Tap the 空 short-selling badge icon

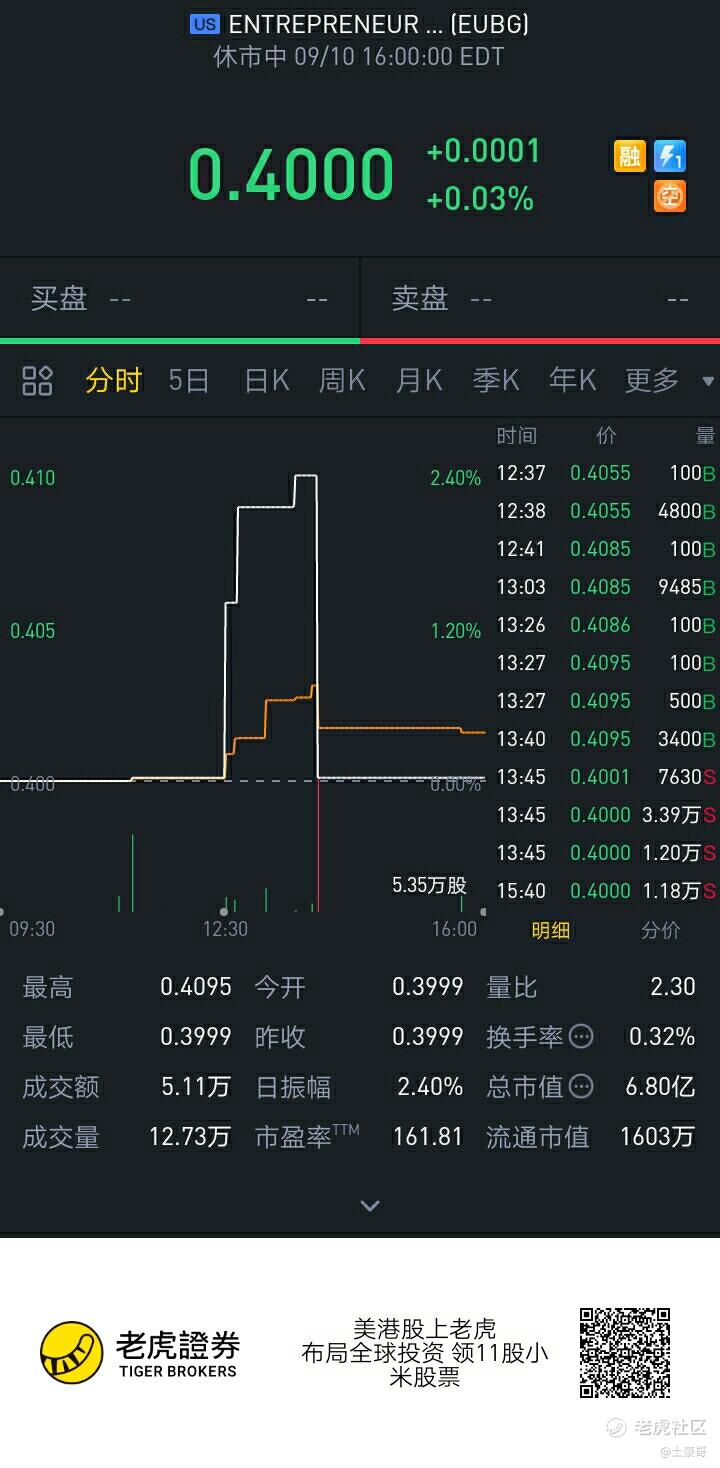point(670,197)
